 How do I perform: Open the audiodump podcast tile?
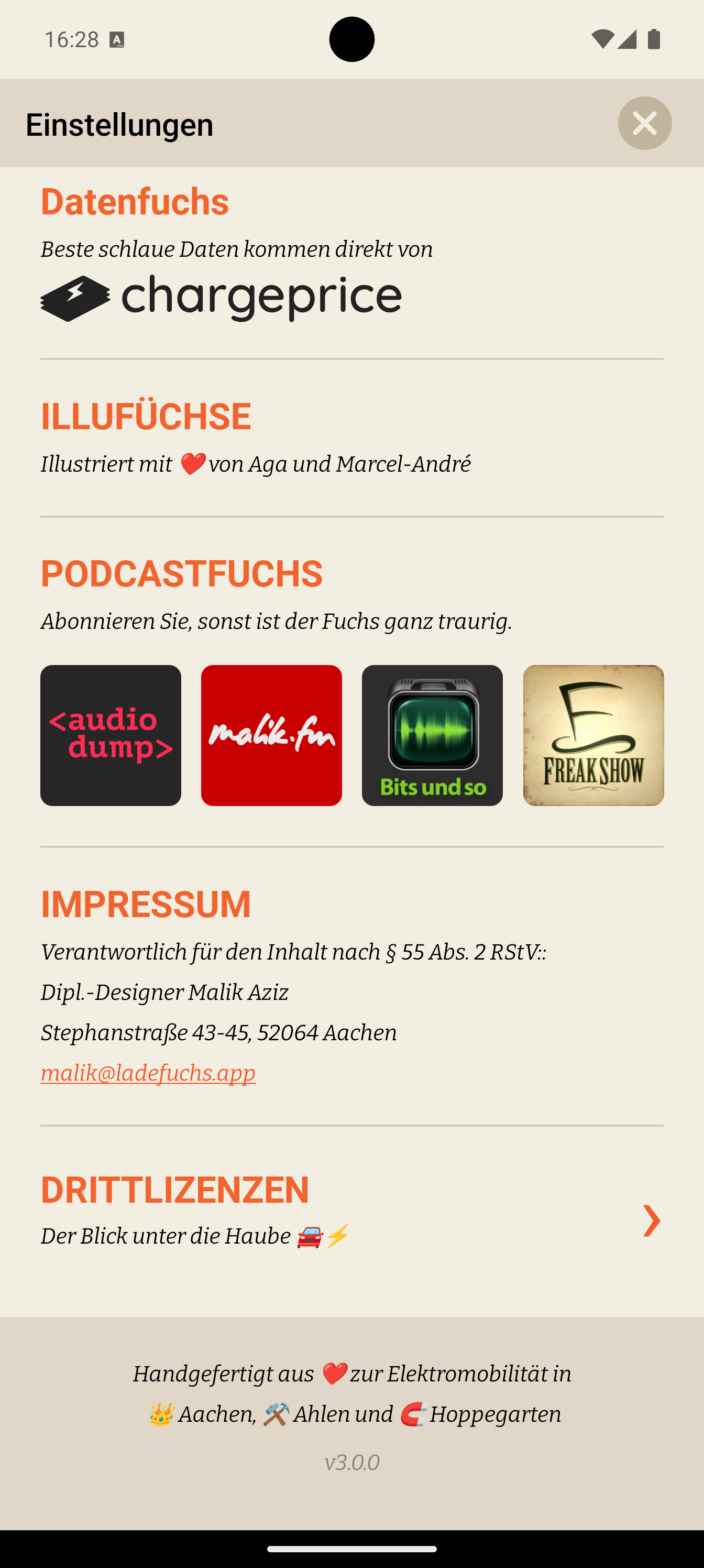(111, 735)
